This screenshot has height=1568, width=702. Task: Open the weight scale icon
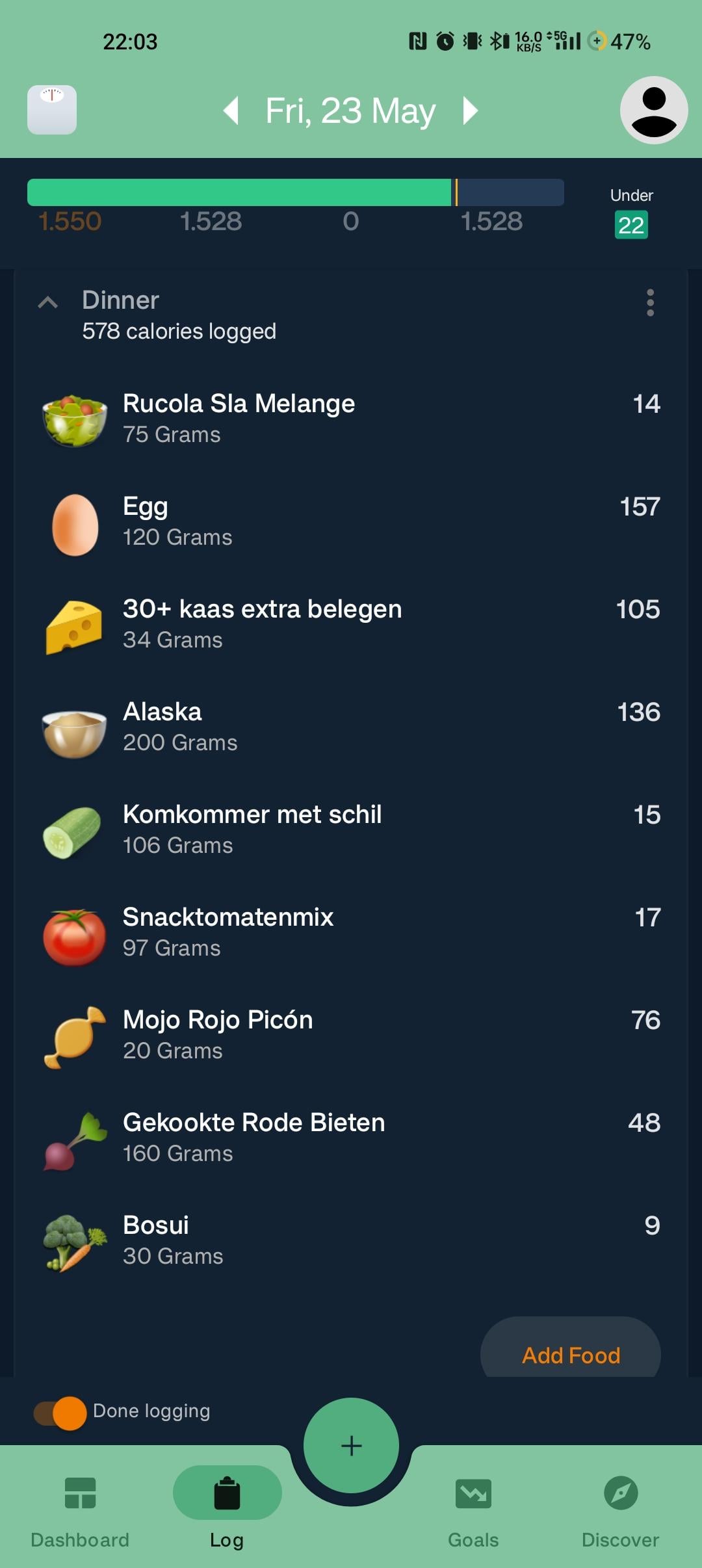(52, 110)
